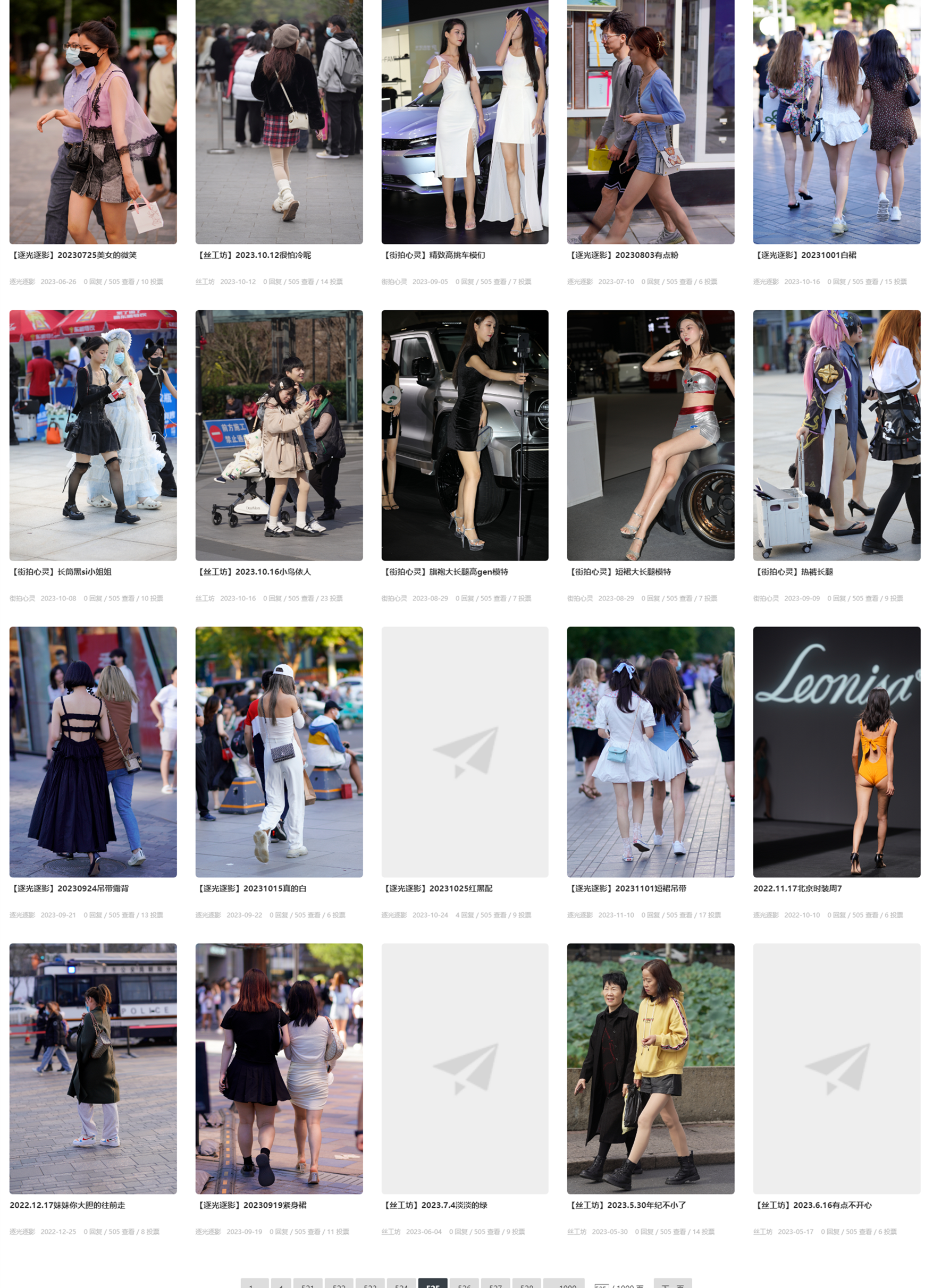Open the 20231001白裙 post image
Screen dimensions: 933x1288
click(836, 122)
